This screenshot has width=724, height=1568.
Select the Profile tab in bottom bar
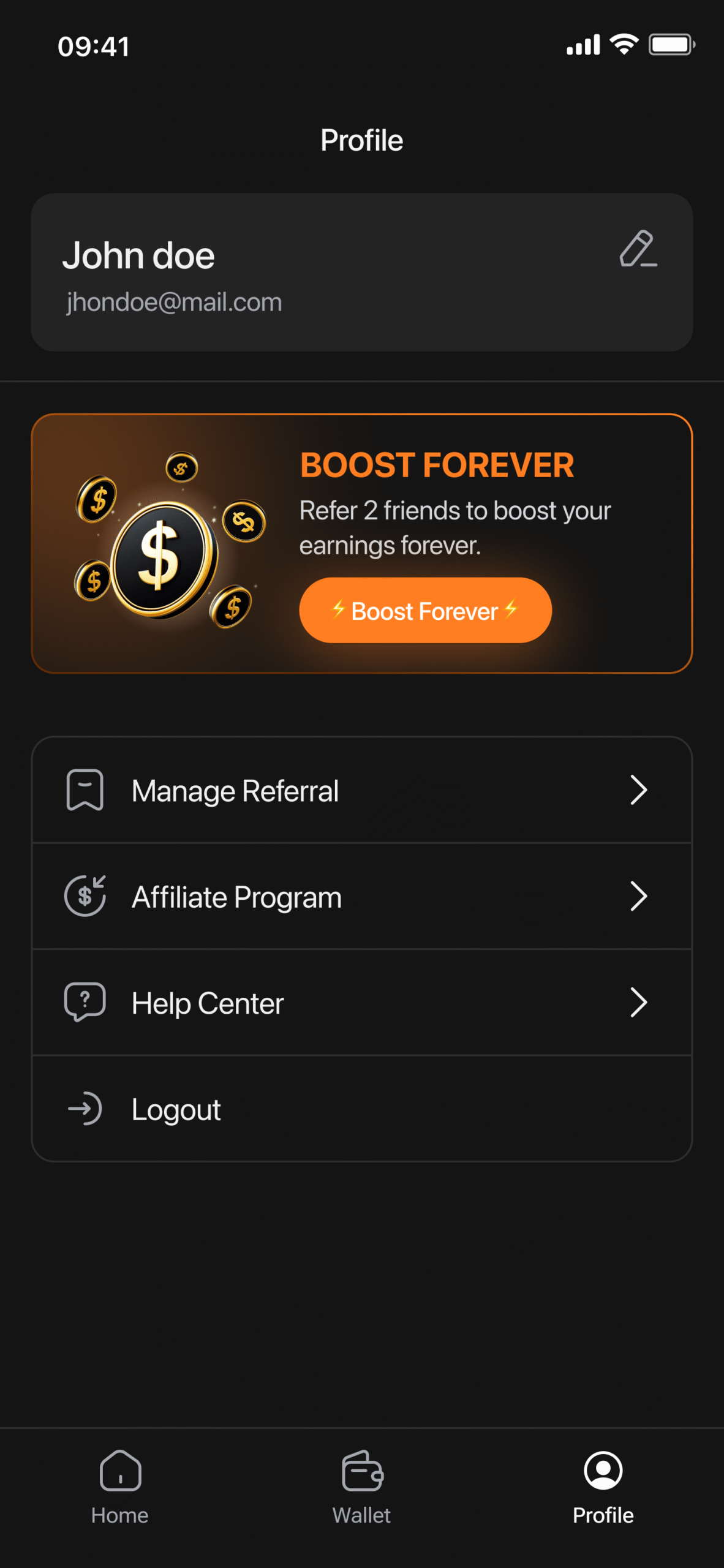pyautogui.click(x=603, y=1486)
